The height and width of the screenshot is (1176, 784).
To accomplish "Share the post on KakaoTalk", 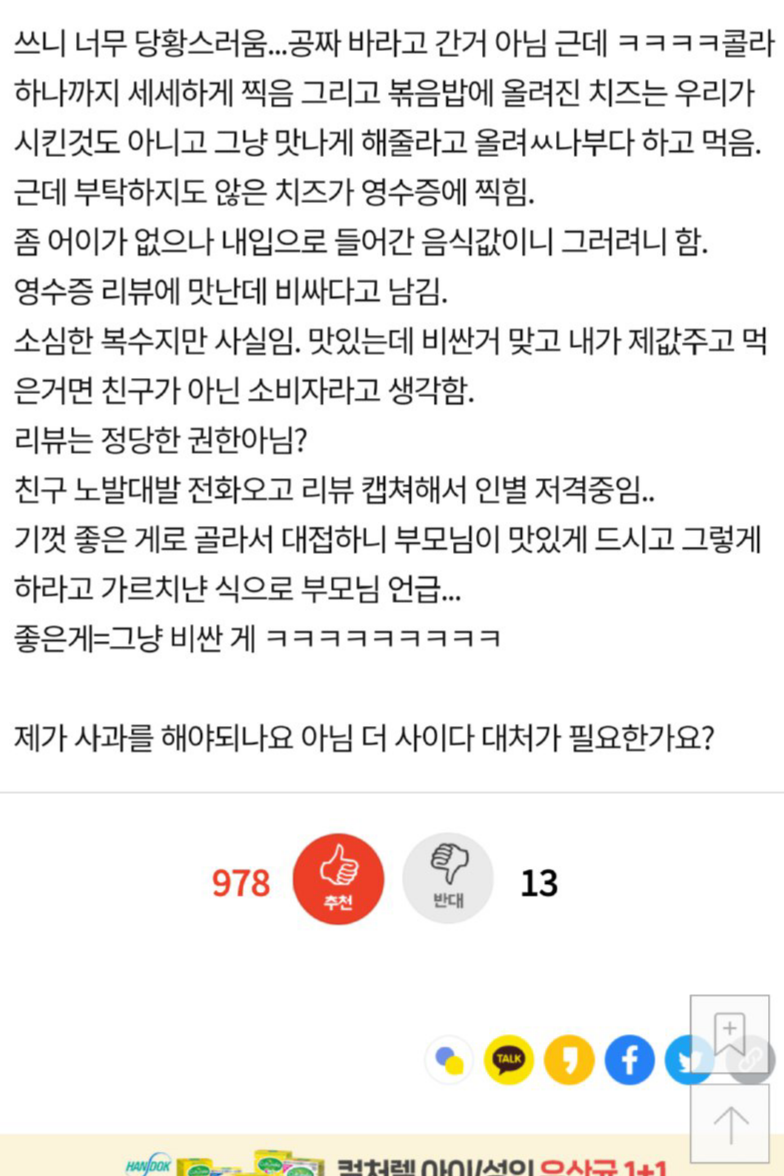I will [509, 1061].
